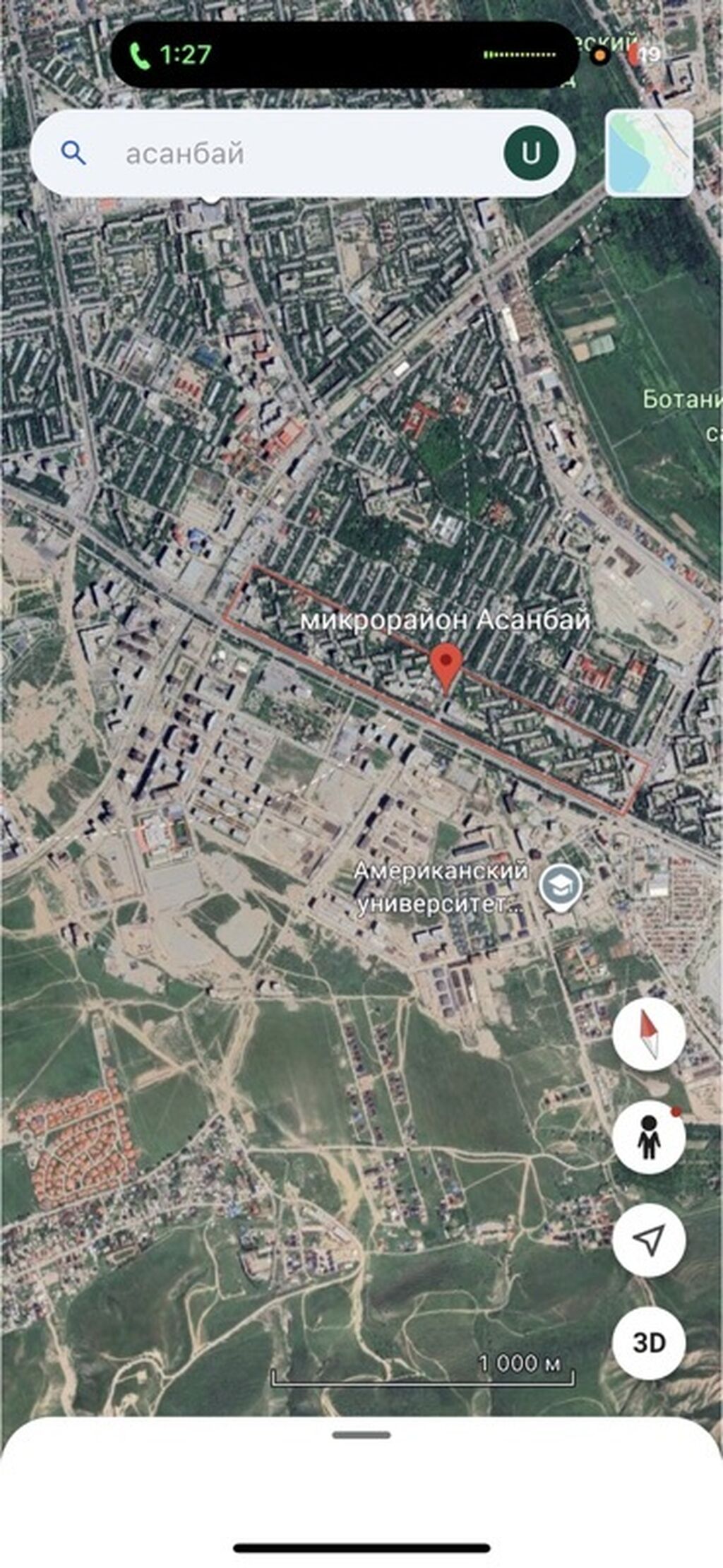Switch to 3D view
The width and height of the screenshot is (723, 1568).
[x=649, y=1343]
